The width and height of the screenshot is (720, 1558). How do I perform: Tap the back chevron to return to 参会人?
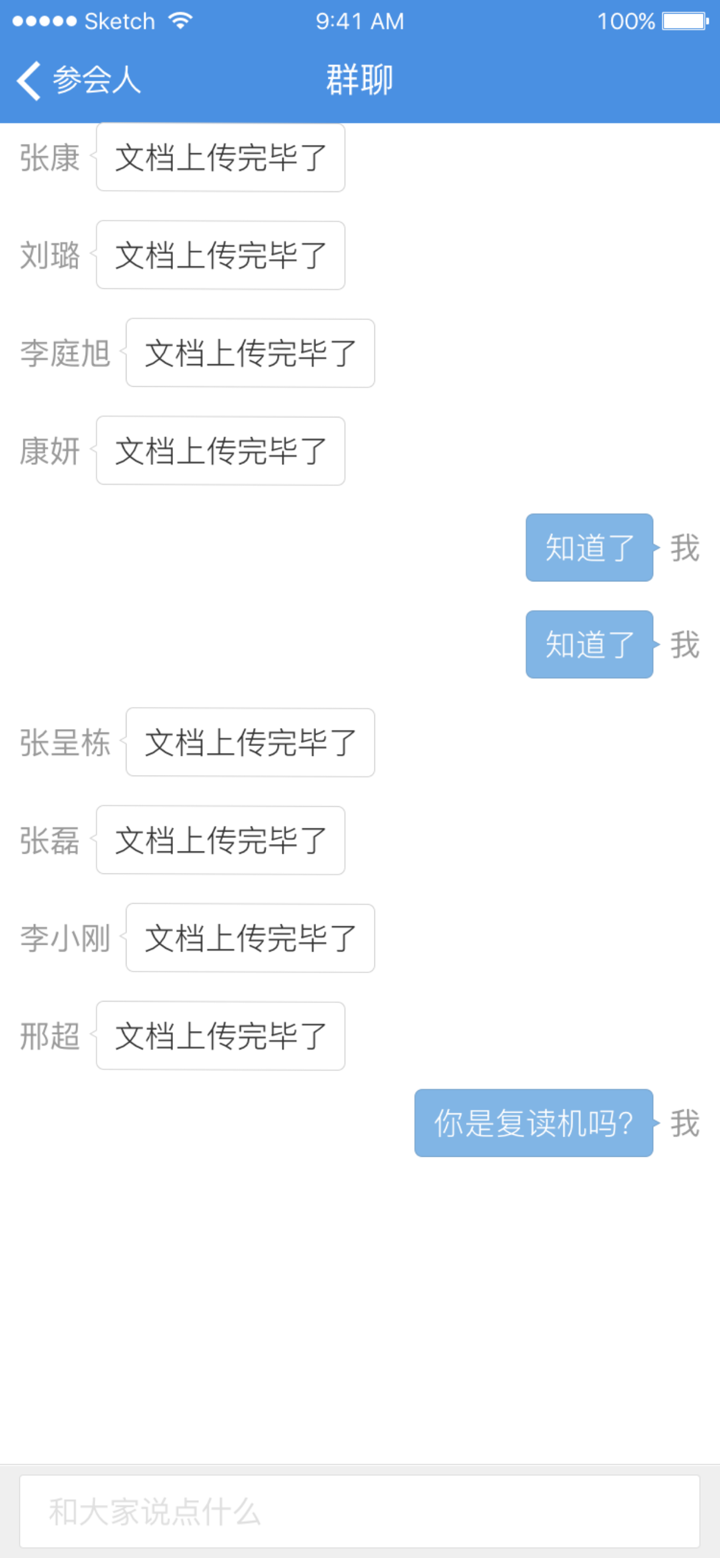(27, 80)
